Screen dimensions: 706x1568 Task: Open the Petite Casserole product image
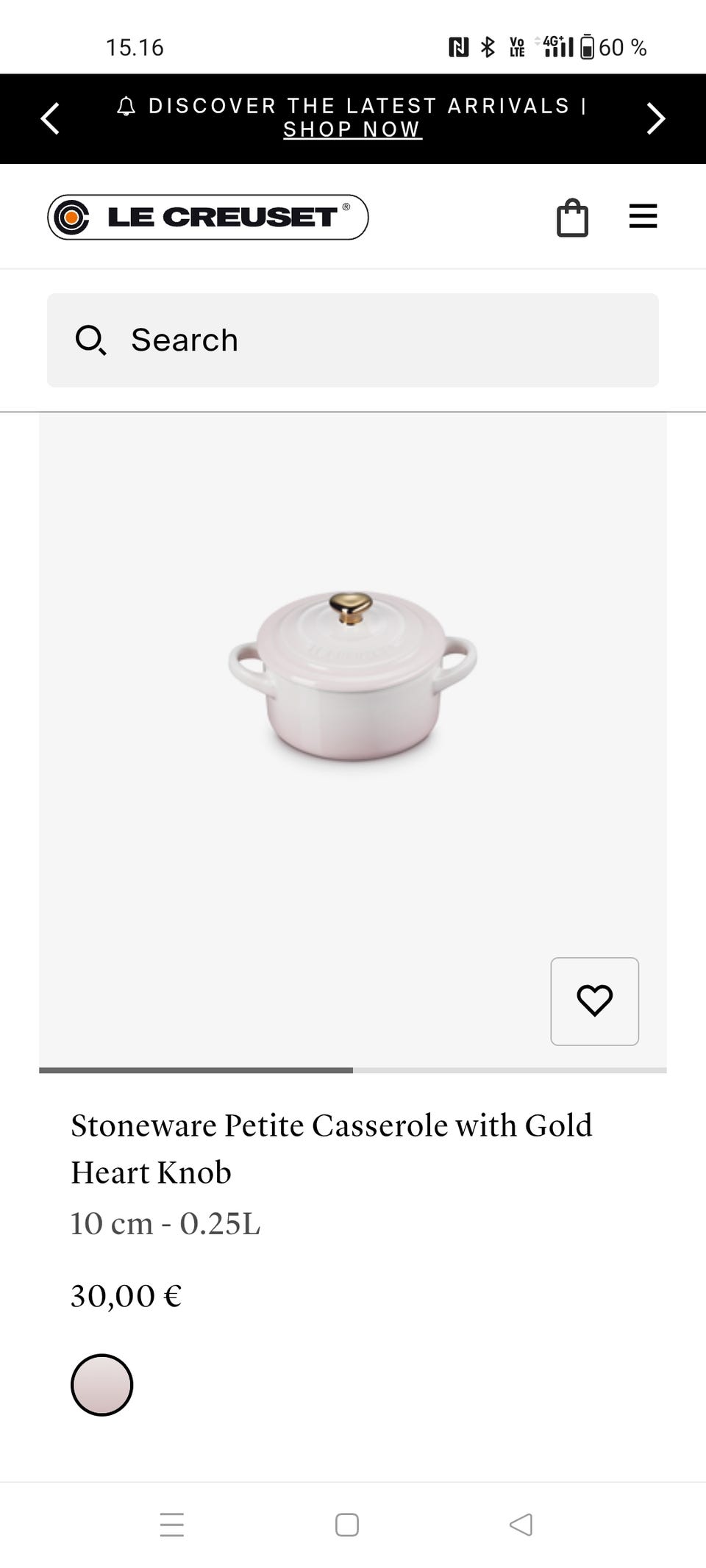click(353, 676)
